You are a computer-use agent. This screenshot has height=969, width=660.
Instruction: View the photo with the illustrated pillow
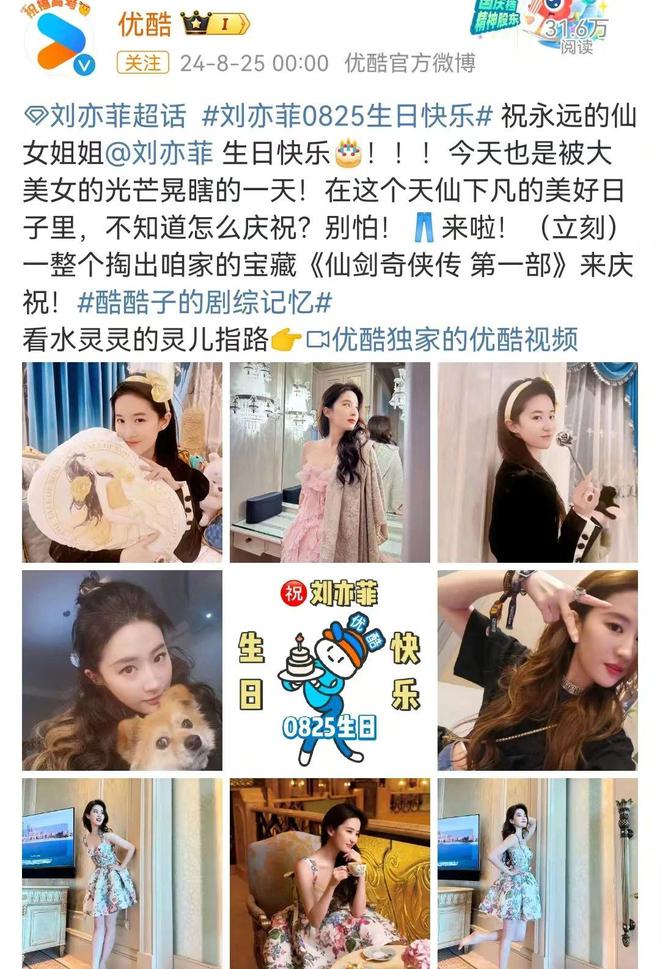click(122, 462)
